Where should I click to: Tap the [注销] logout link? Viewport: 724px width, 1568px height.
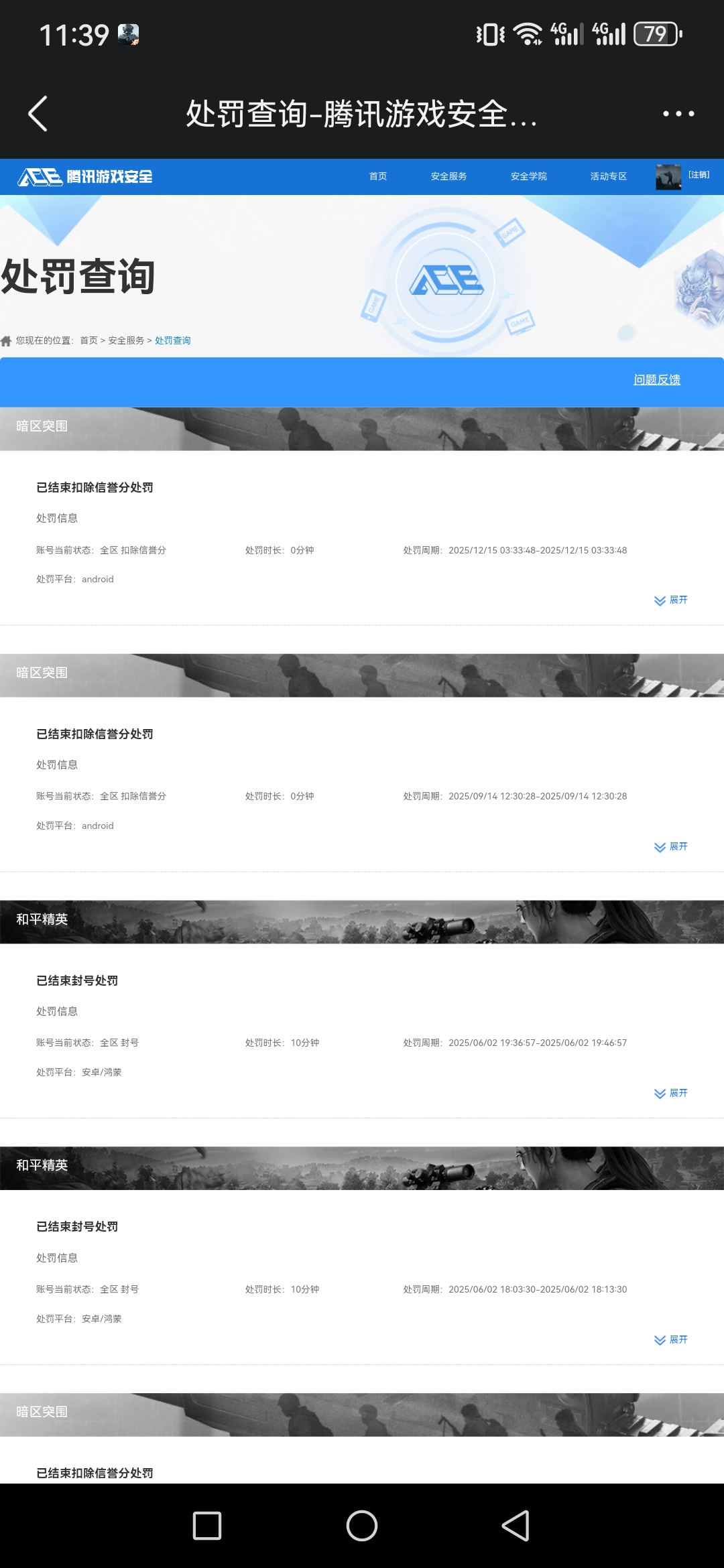699,175
